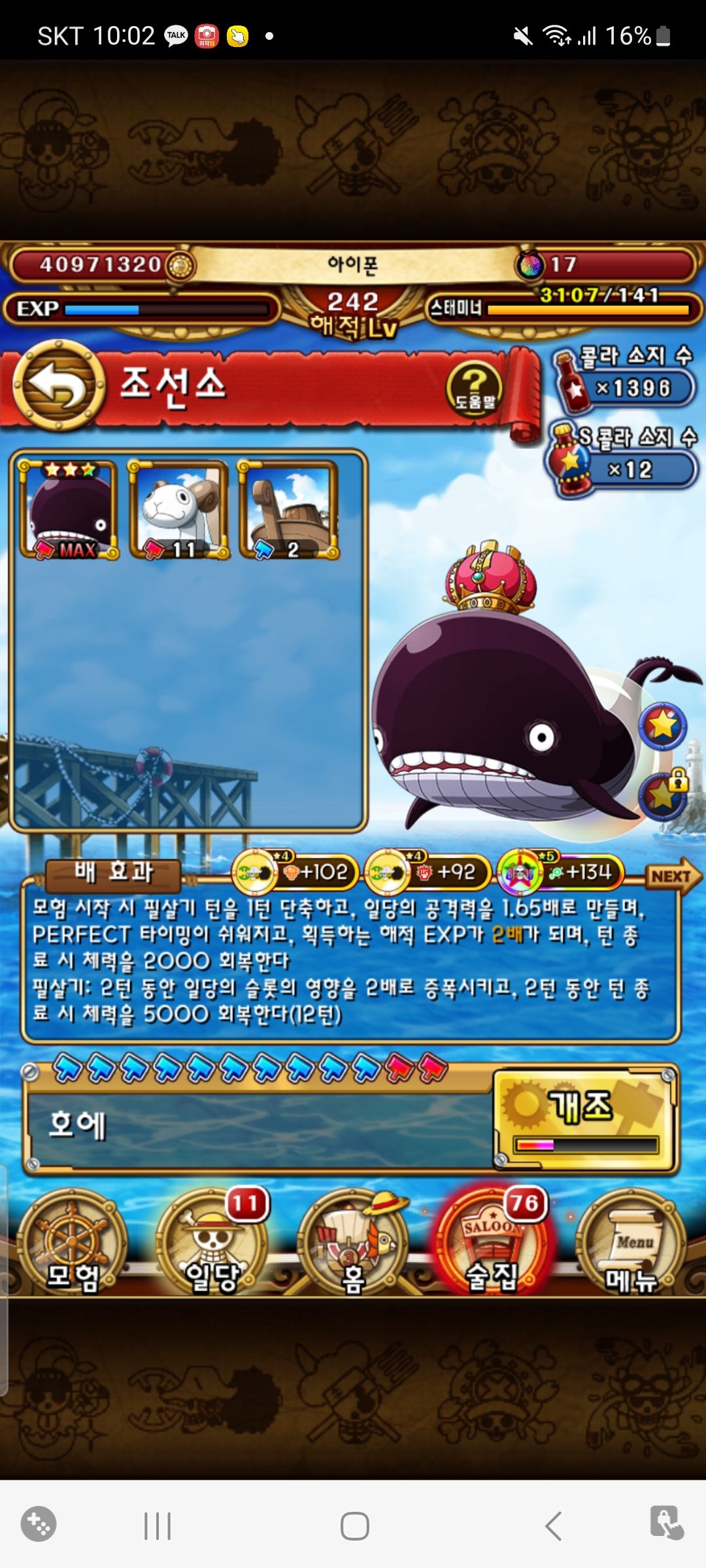The image size is (706, 1568).
Task: Open the 메뉴 menu tab
Action: pyautogui.click(x=631, y=1243)
